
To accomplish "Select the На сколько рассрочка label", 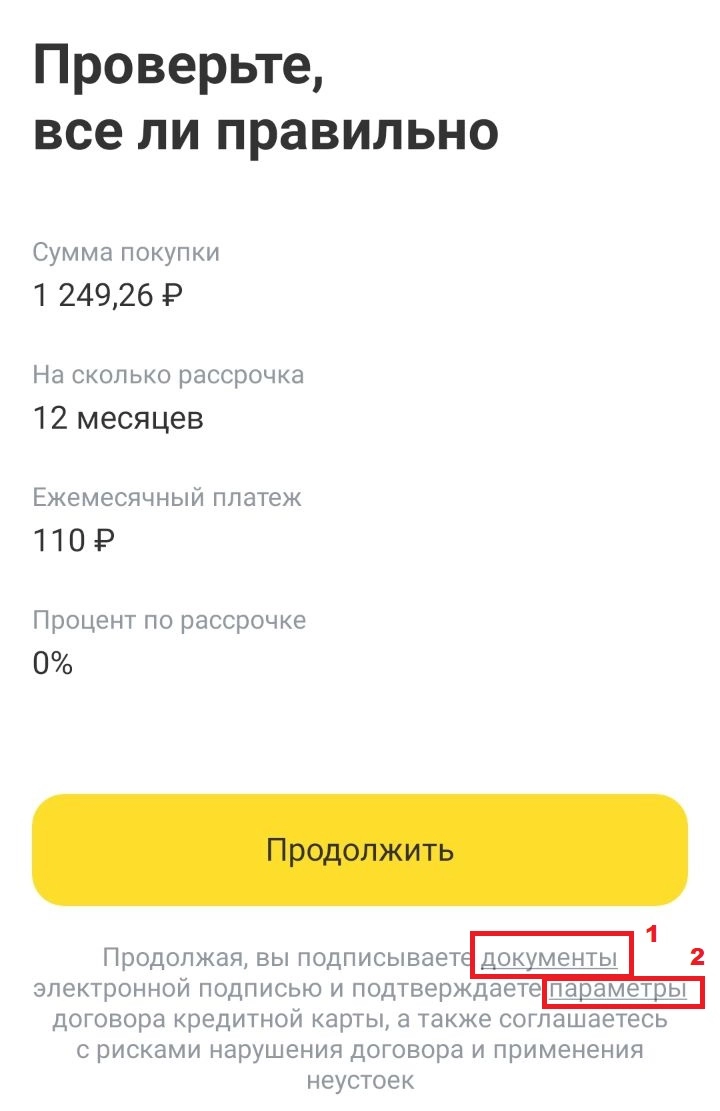I will [x=170, y=376].
